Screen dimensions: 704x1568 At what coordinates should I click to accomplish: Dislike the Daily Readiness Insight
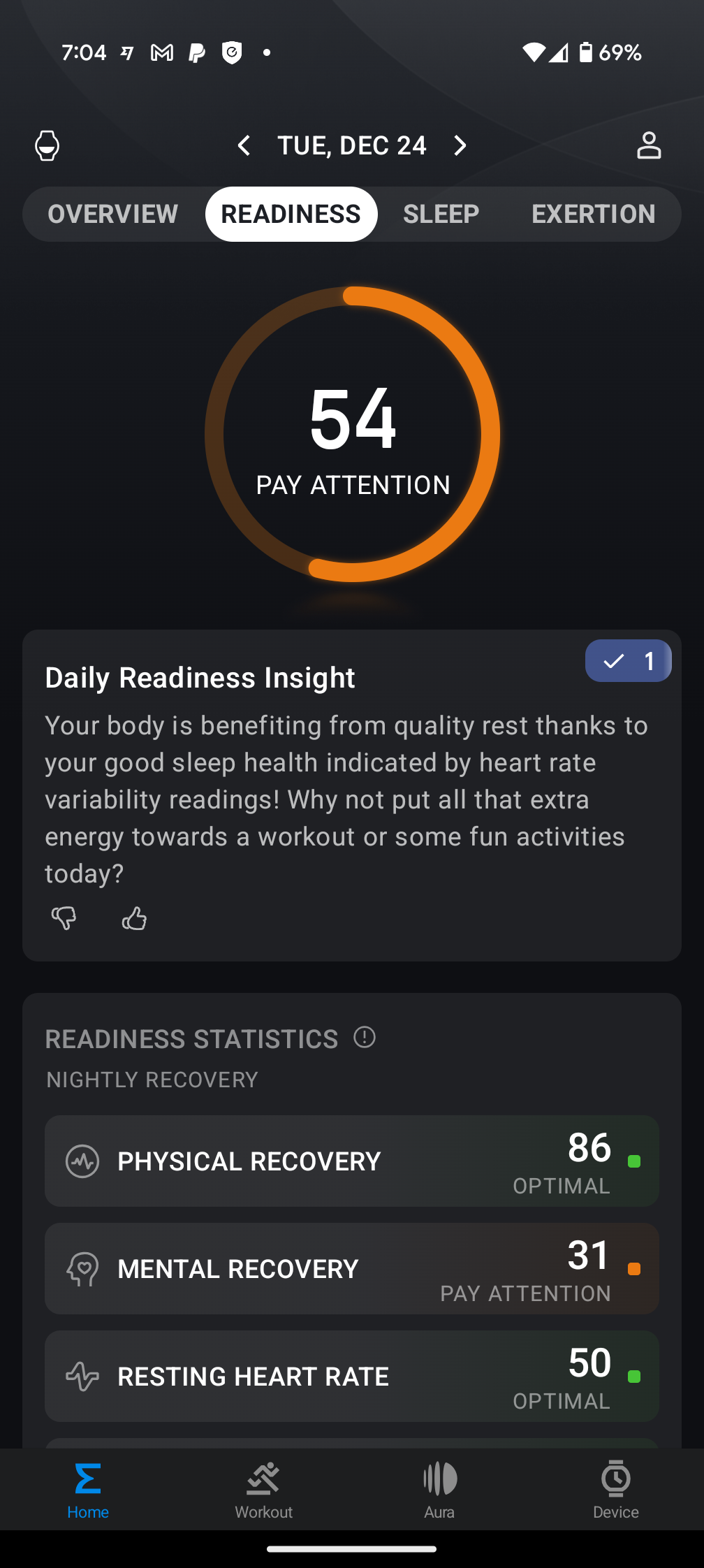point(64,917)
